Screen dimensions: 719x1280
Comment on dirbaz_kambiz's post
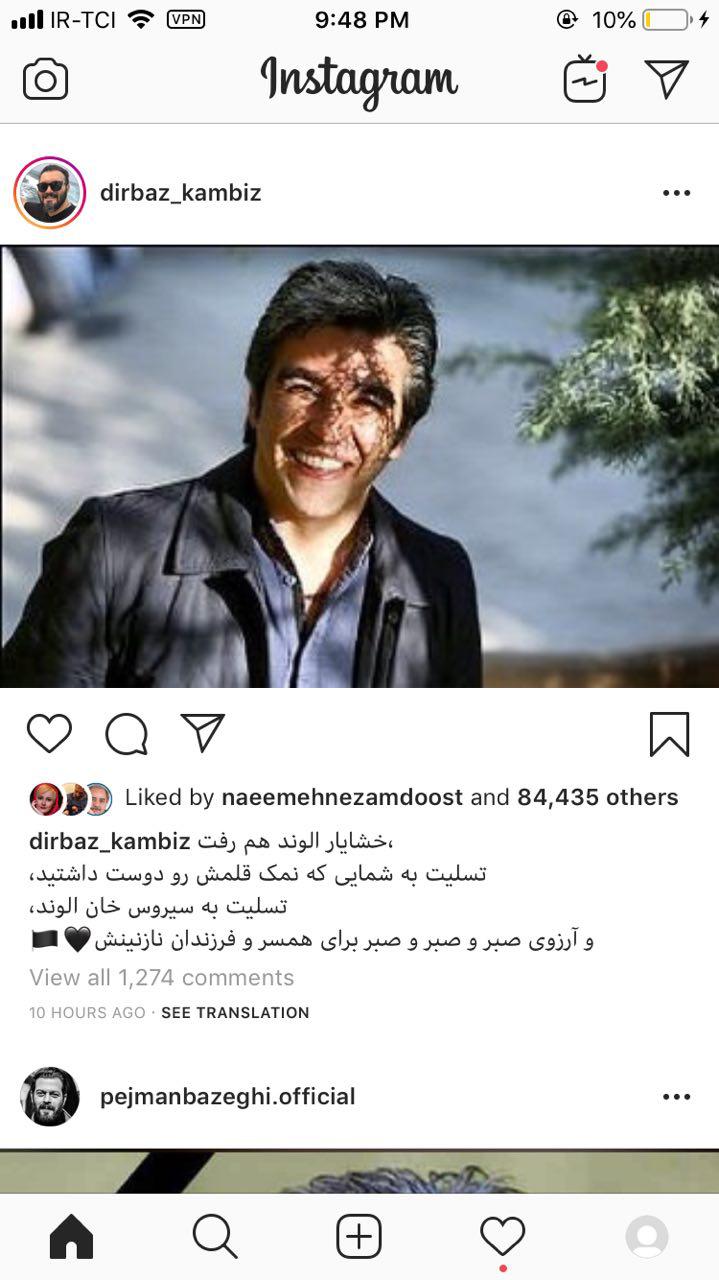point(126,734)
